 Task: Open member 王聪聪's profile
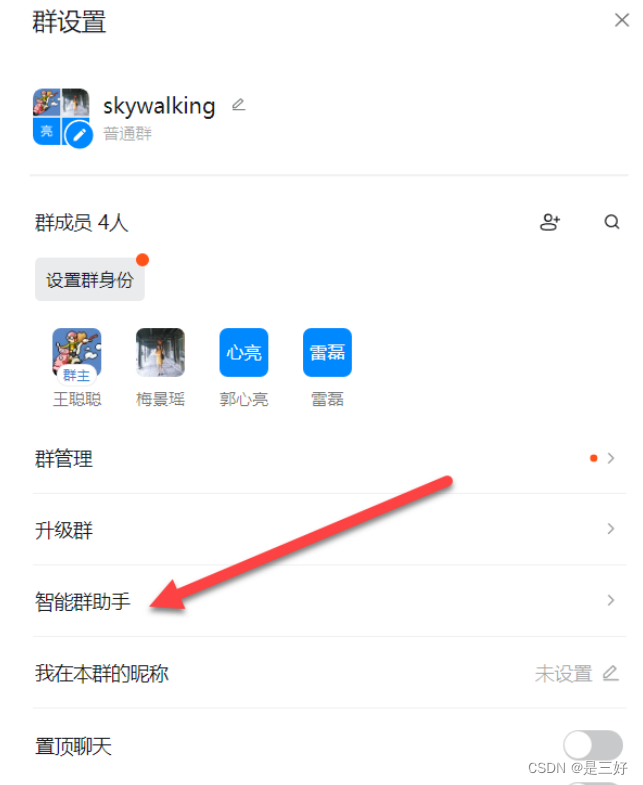coord(77,353)
